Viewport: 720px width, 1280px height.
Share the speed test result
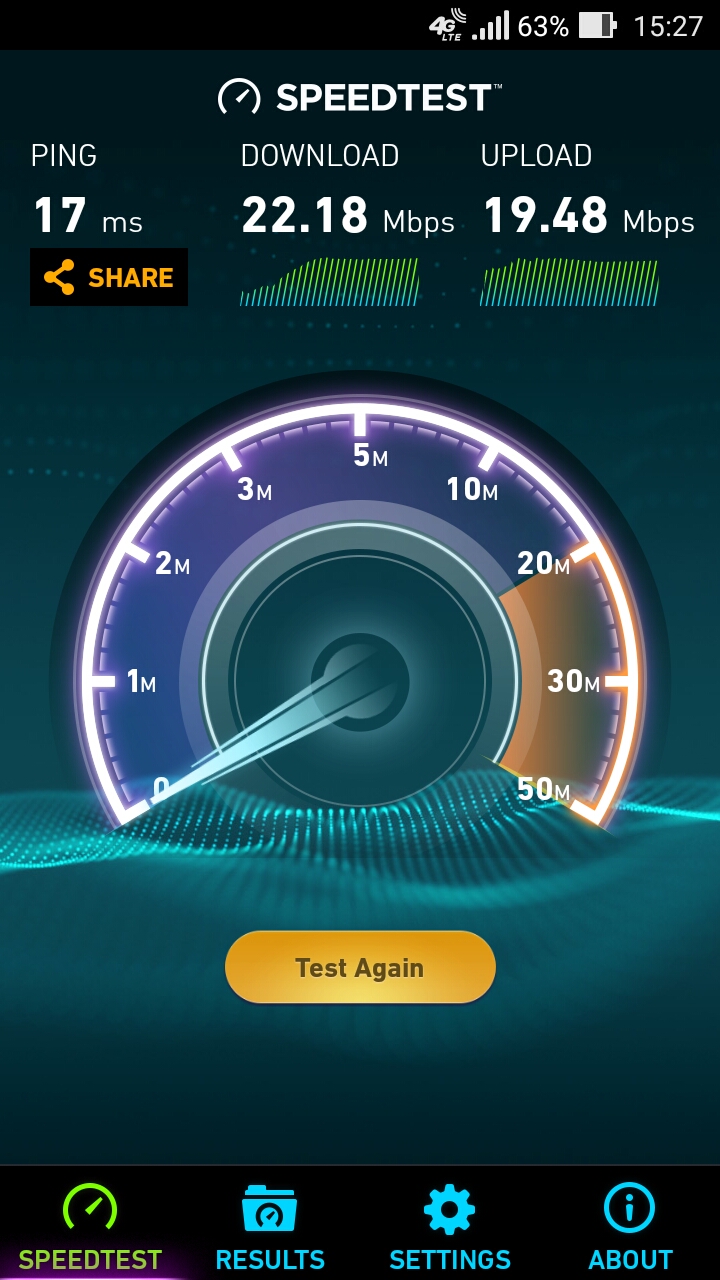coord(109,277)
